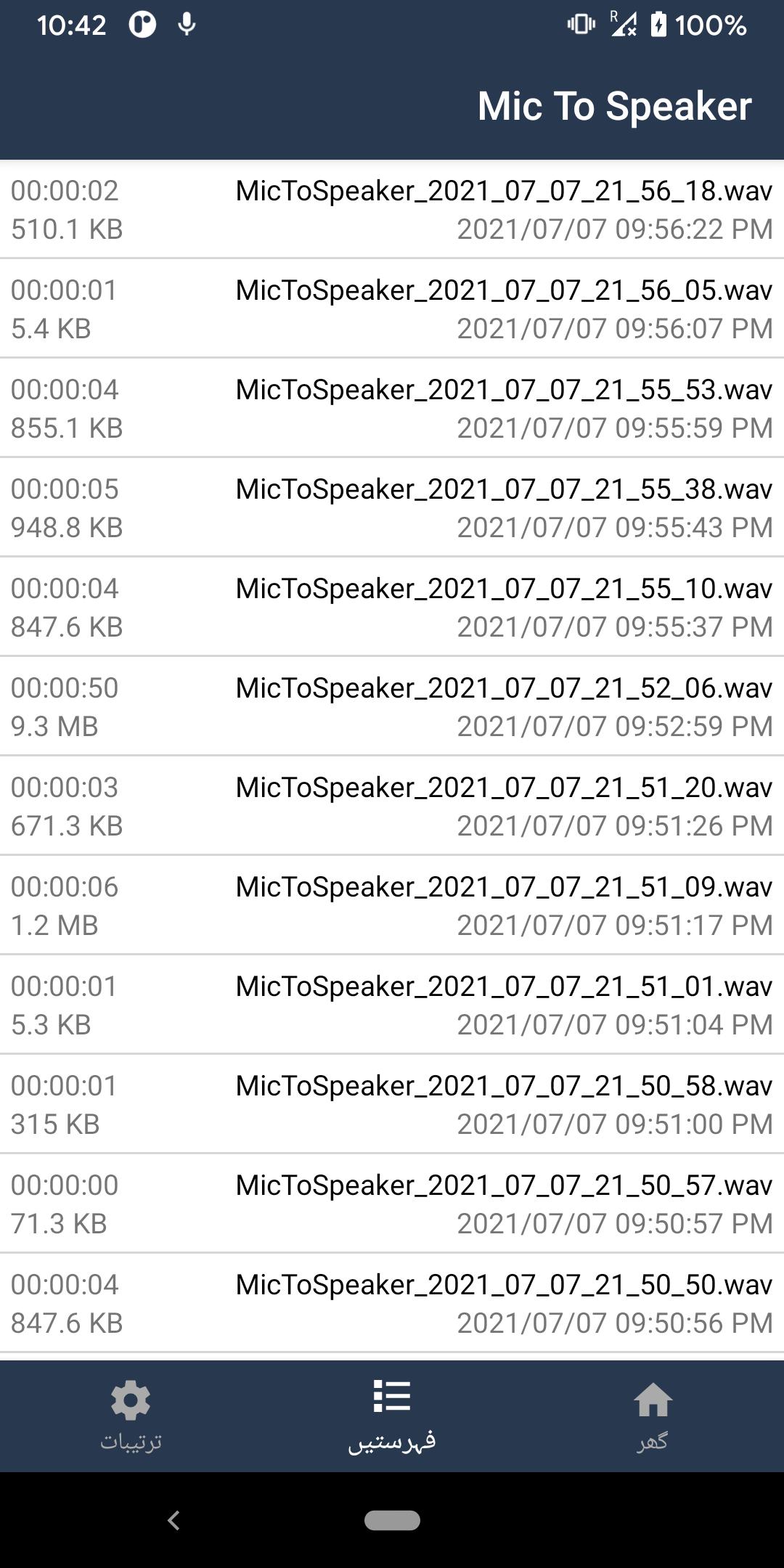Select the 5.4 KB recording from 09:56:07 PM

(392, 309)
